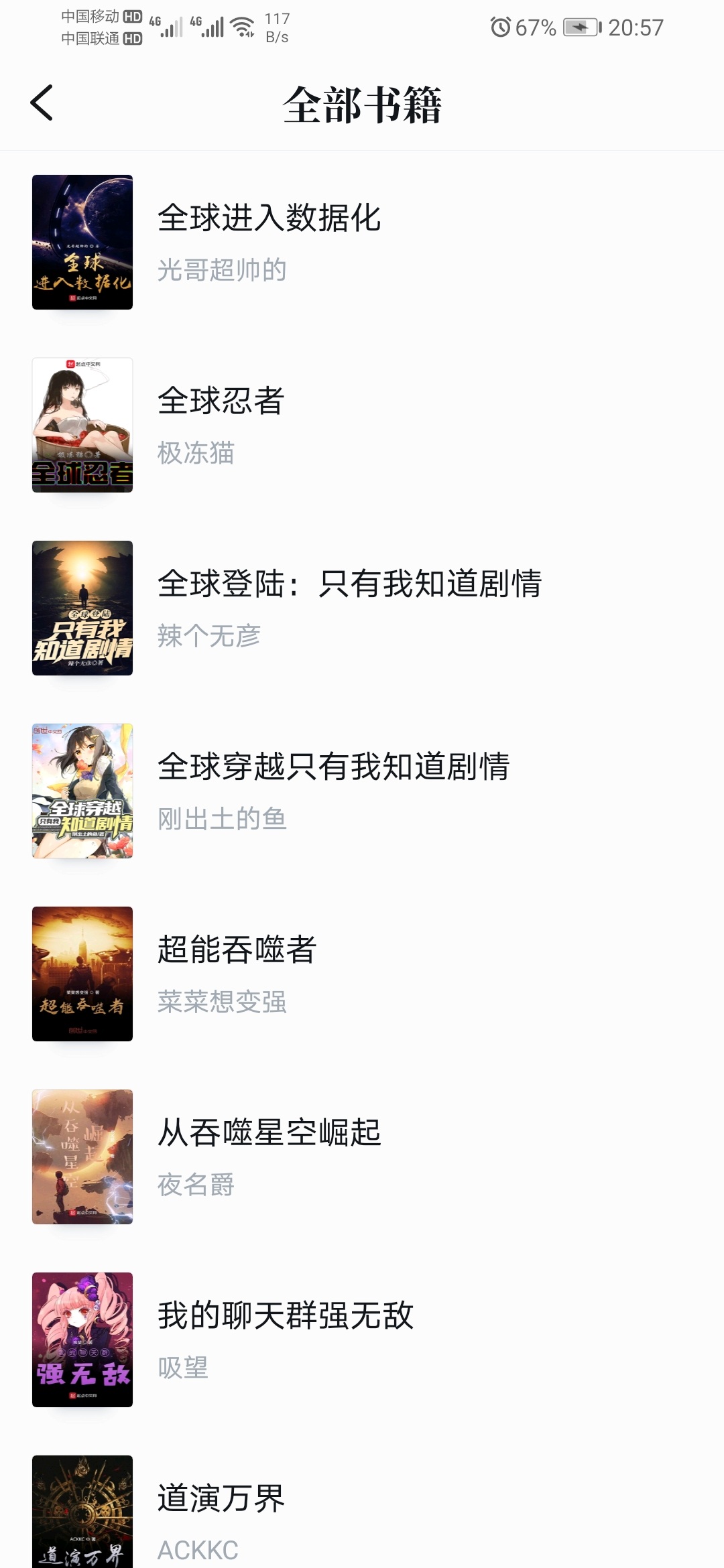Open the book 道演万界
The width and height of the screenshot is (724, 1568).
(221, 1498)
